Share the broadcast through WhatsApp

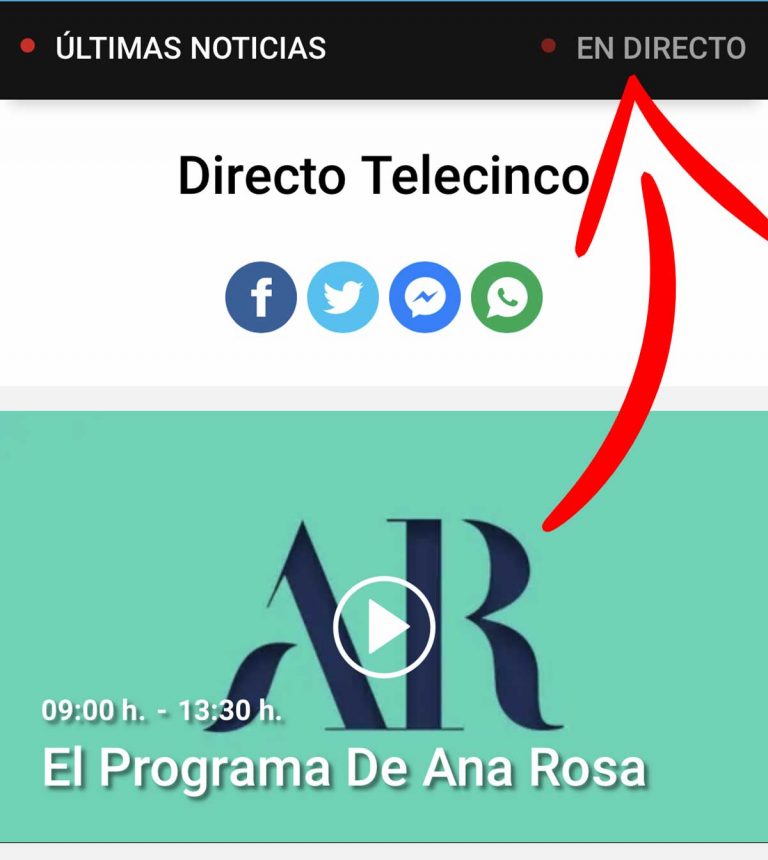[x=507, y=297]
